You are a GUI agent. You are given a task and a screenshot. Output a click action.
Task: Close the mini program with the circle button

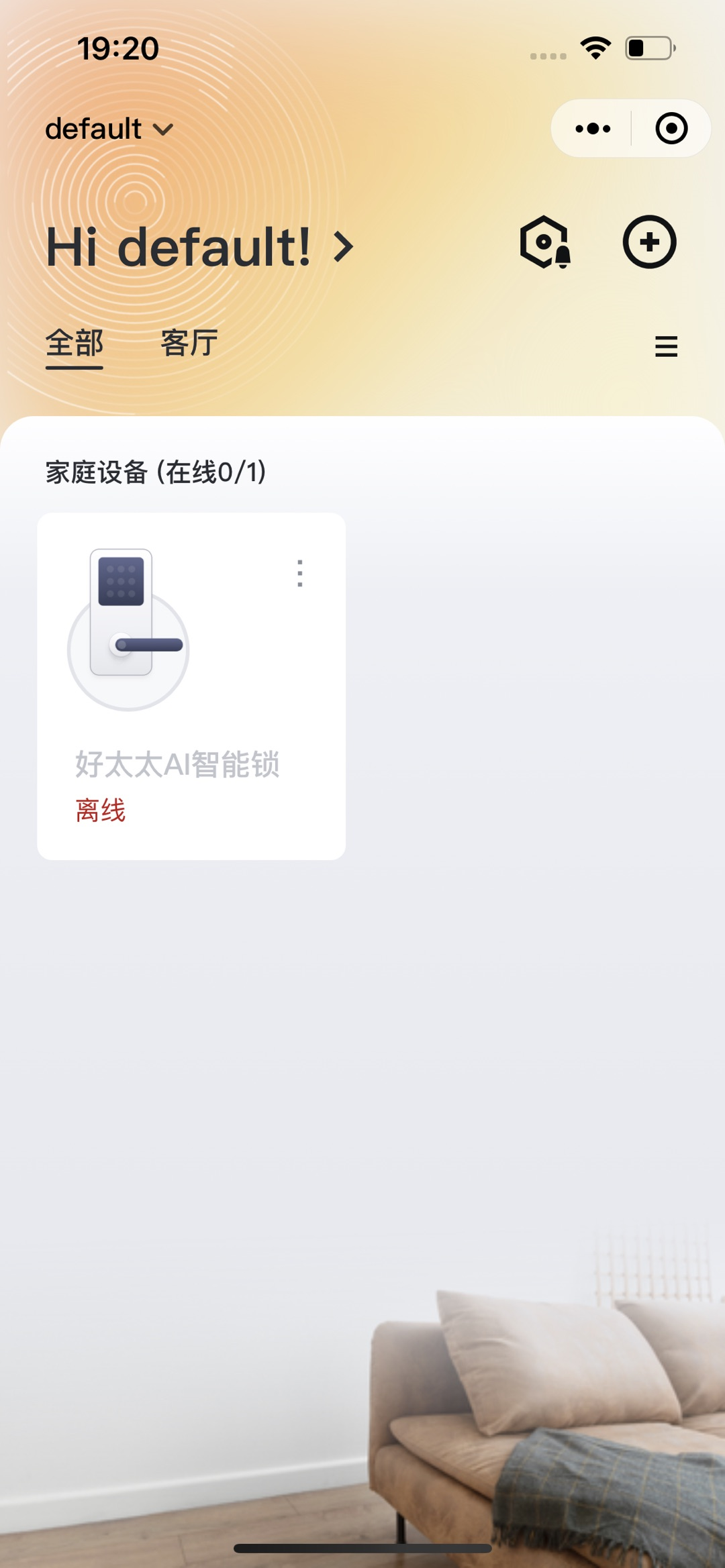pos(671,129)
